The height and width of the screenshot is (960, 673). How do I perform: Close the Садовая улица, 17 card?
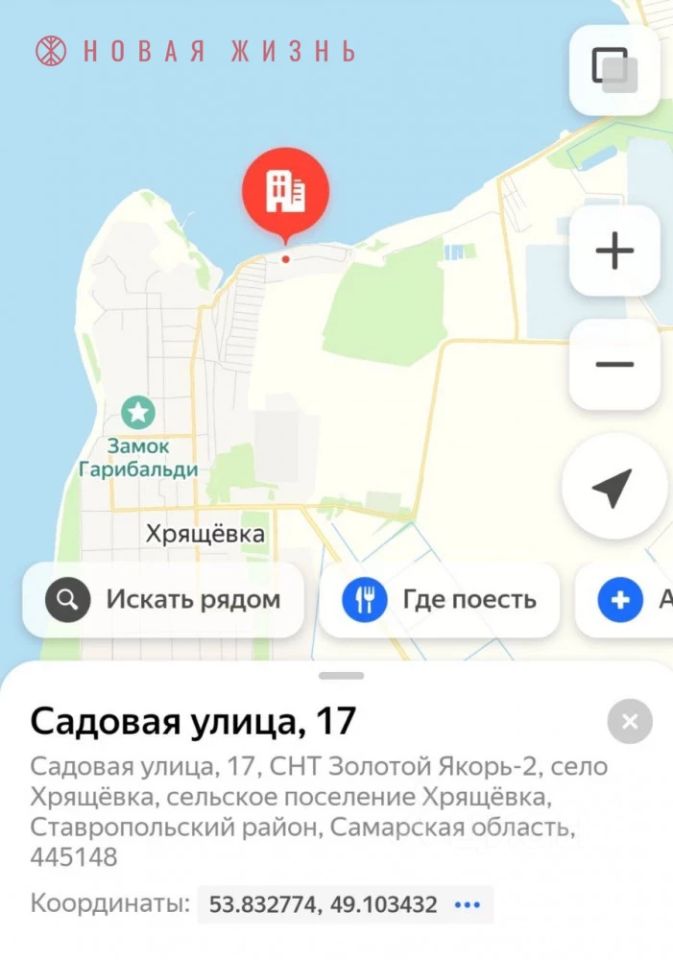tap(630, 721)
